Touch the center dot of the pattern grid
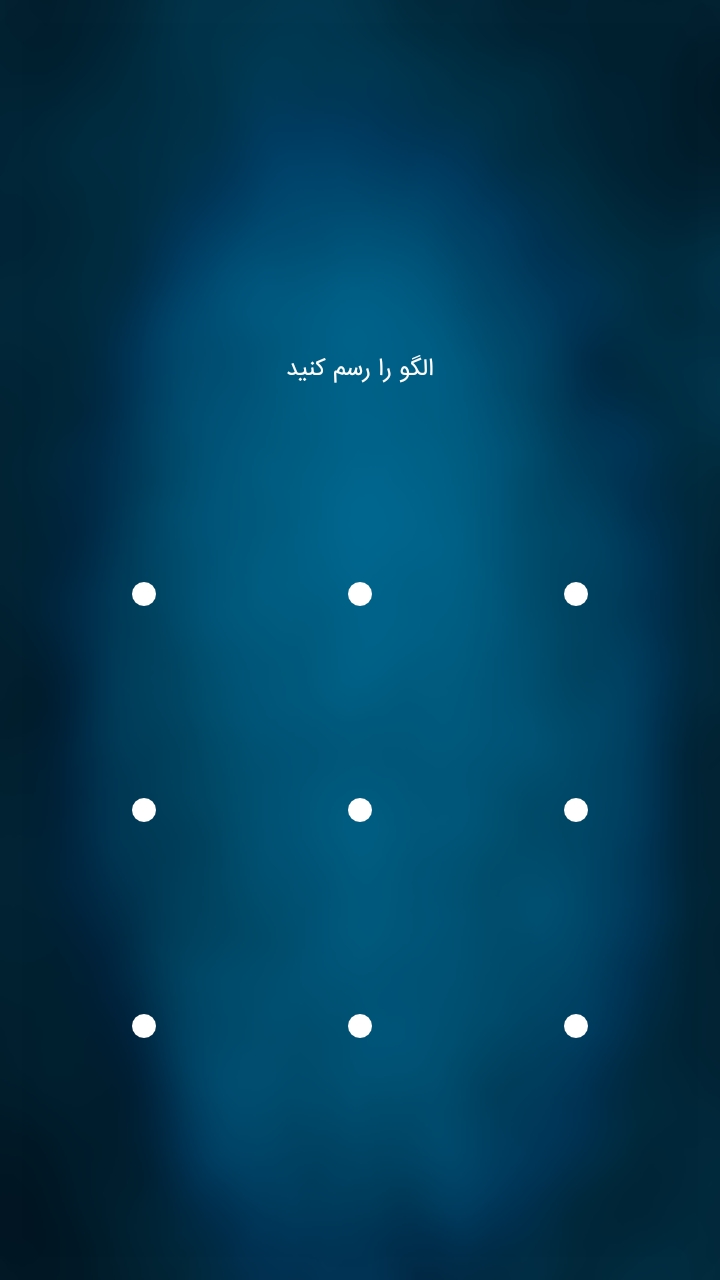Screen dimensions: 720x1280 click(360, 810)
